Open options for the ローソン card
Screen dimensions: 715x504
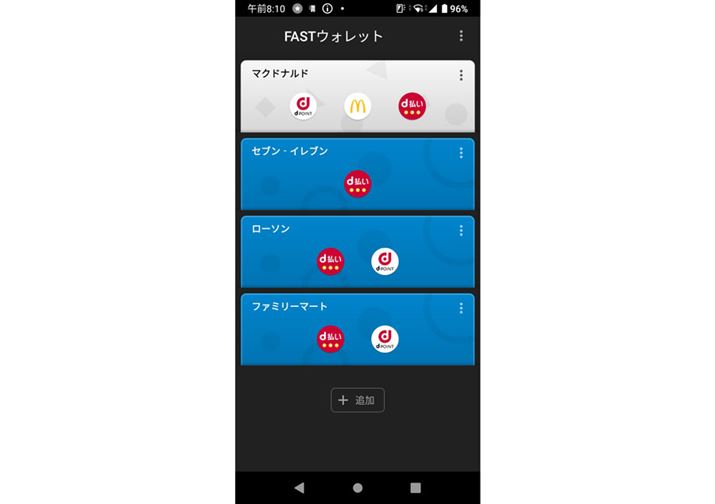pos(461,230)
